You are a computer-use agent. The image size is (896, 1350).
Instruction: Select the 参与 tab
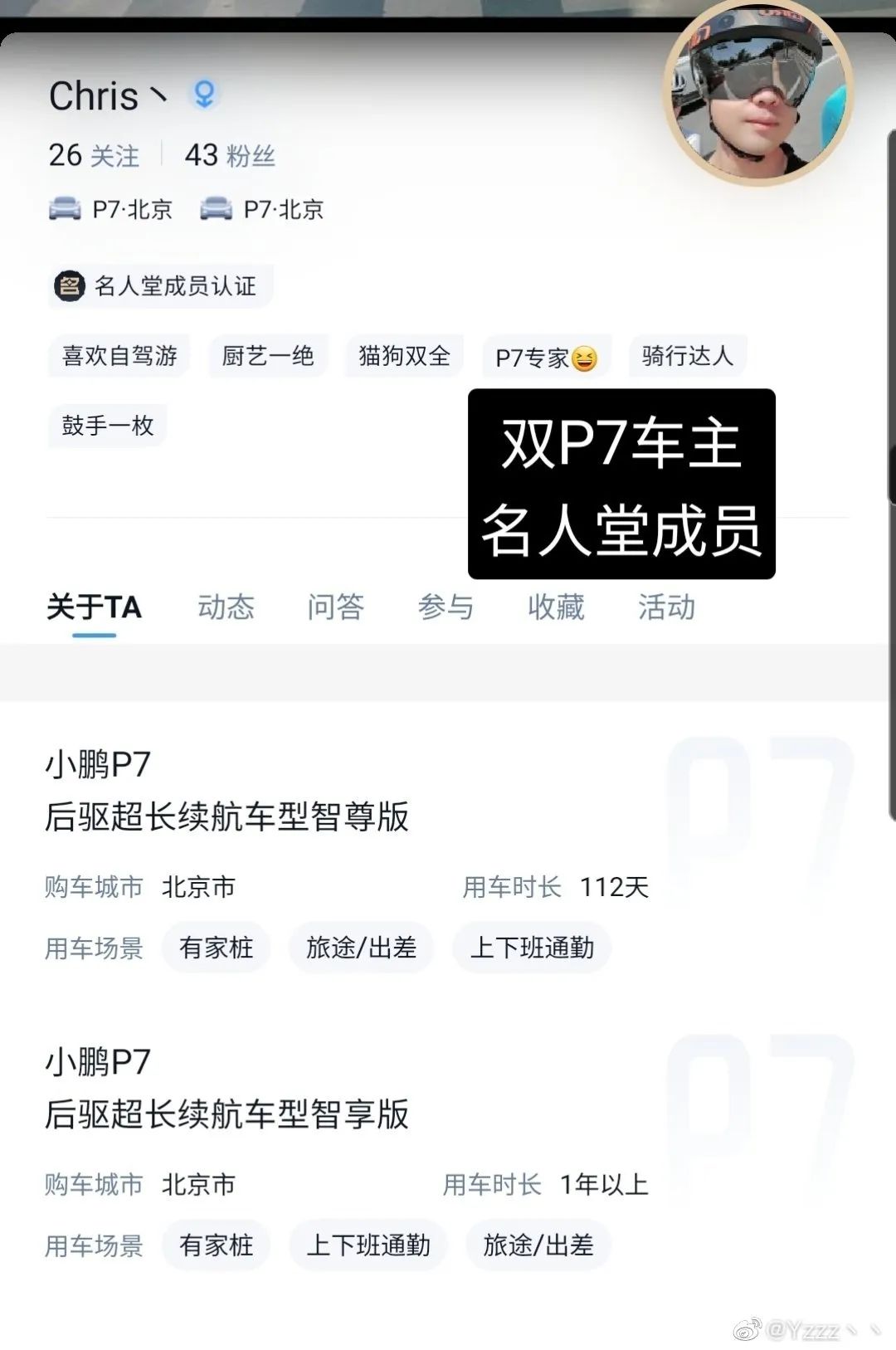(x=446, y=607)
